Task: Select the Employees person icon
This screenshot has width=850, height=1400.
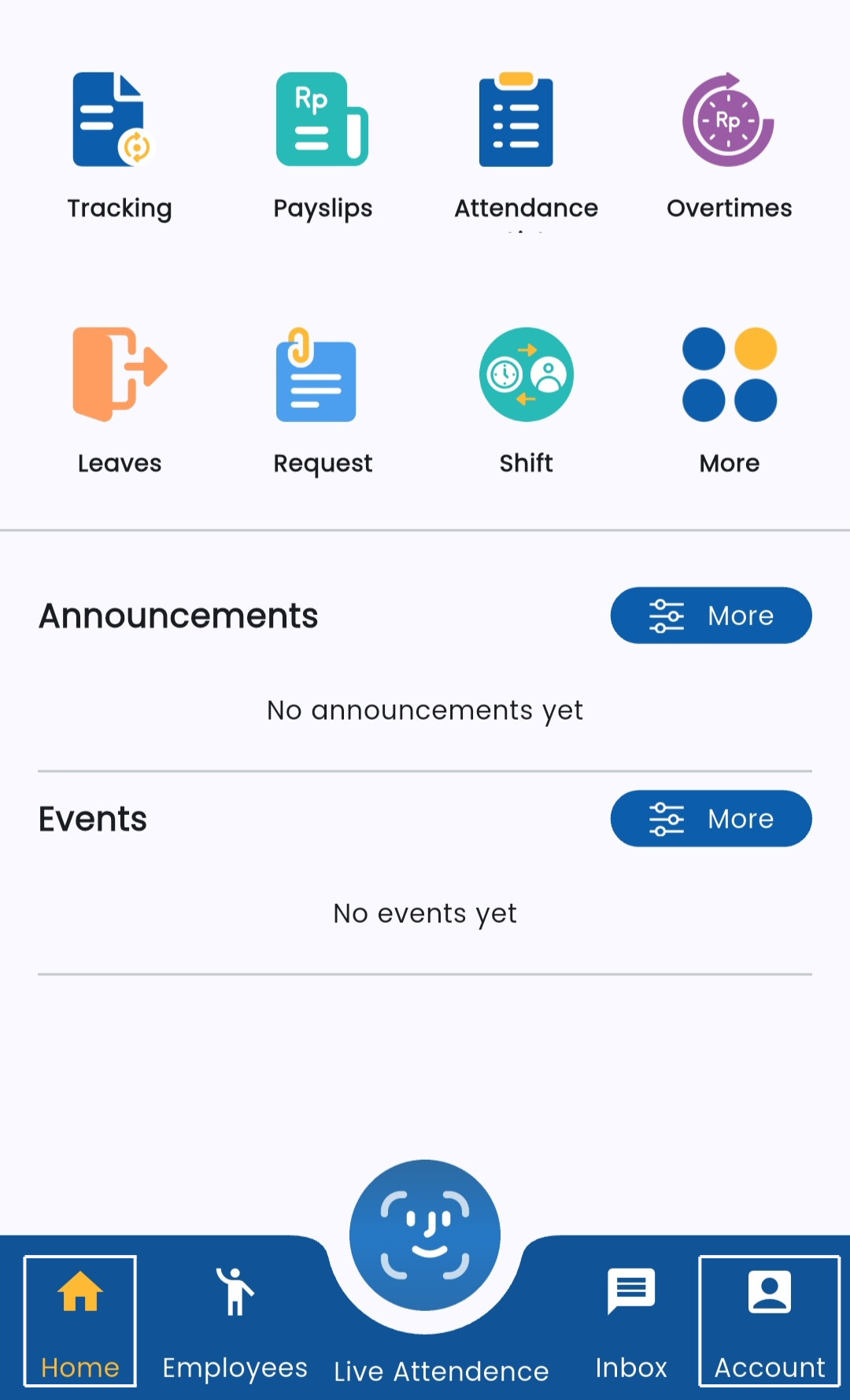Action: (x=235, y=1291)
